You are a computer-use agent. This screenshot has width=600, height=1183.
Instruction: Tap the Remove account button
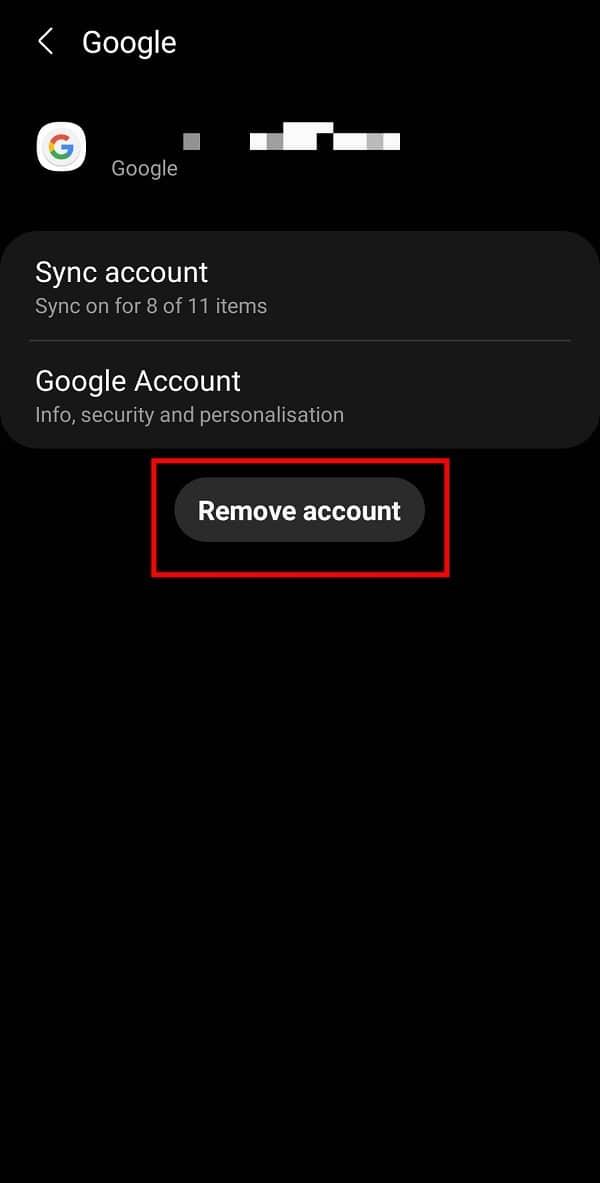[x=300, y=511]
